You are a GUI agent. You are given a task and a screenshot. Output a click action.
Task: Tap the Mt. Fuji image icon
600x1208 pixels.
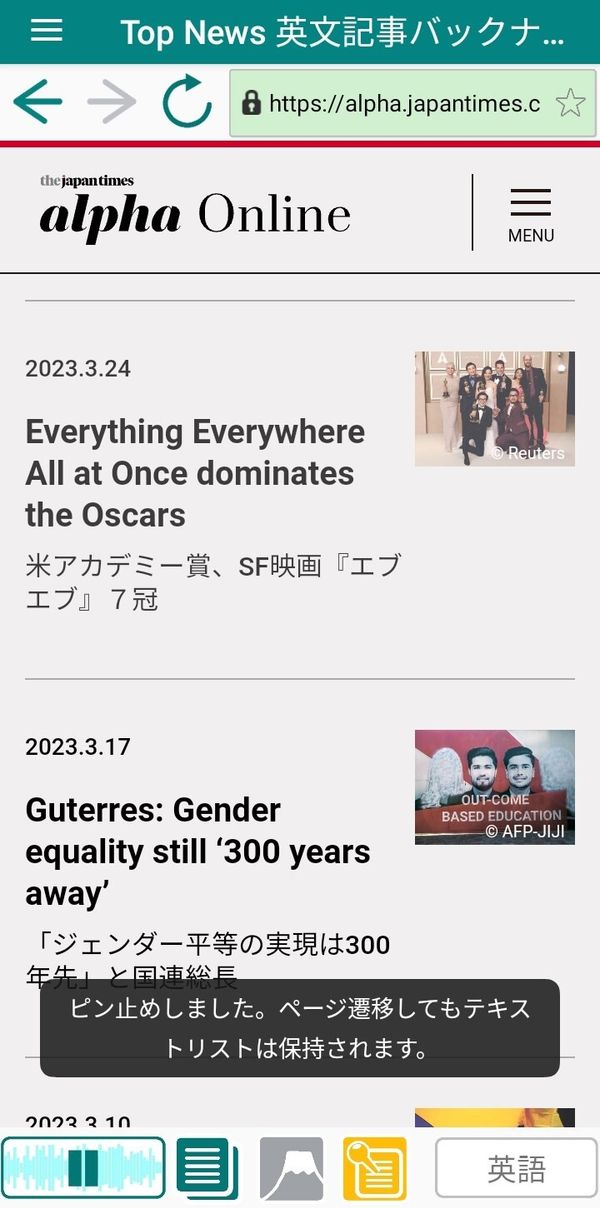pos(292,1168)
